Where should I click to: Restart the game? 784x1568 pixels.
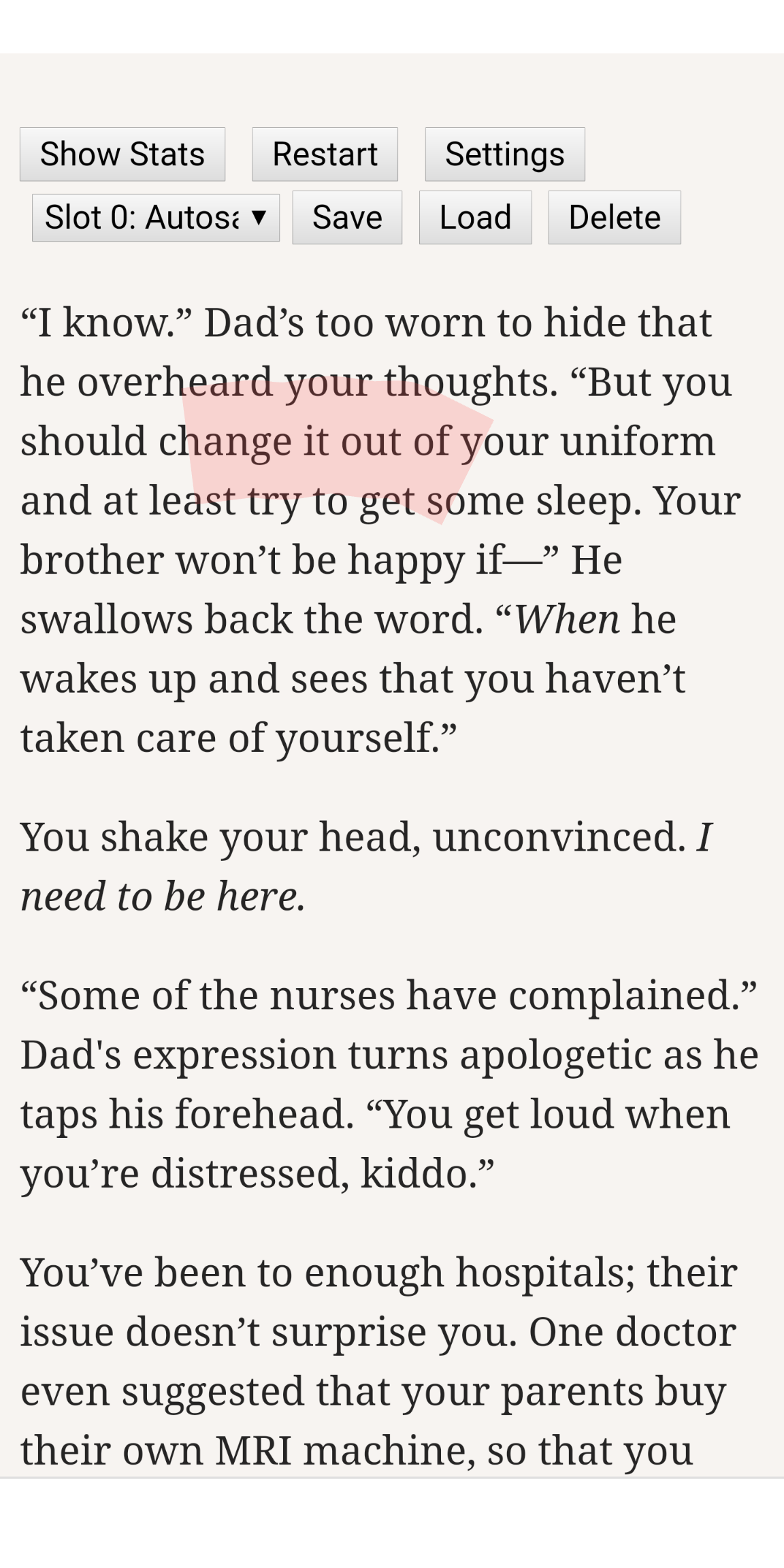coord(325,154)
